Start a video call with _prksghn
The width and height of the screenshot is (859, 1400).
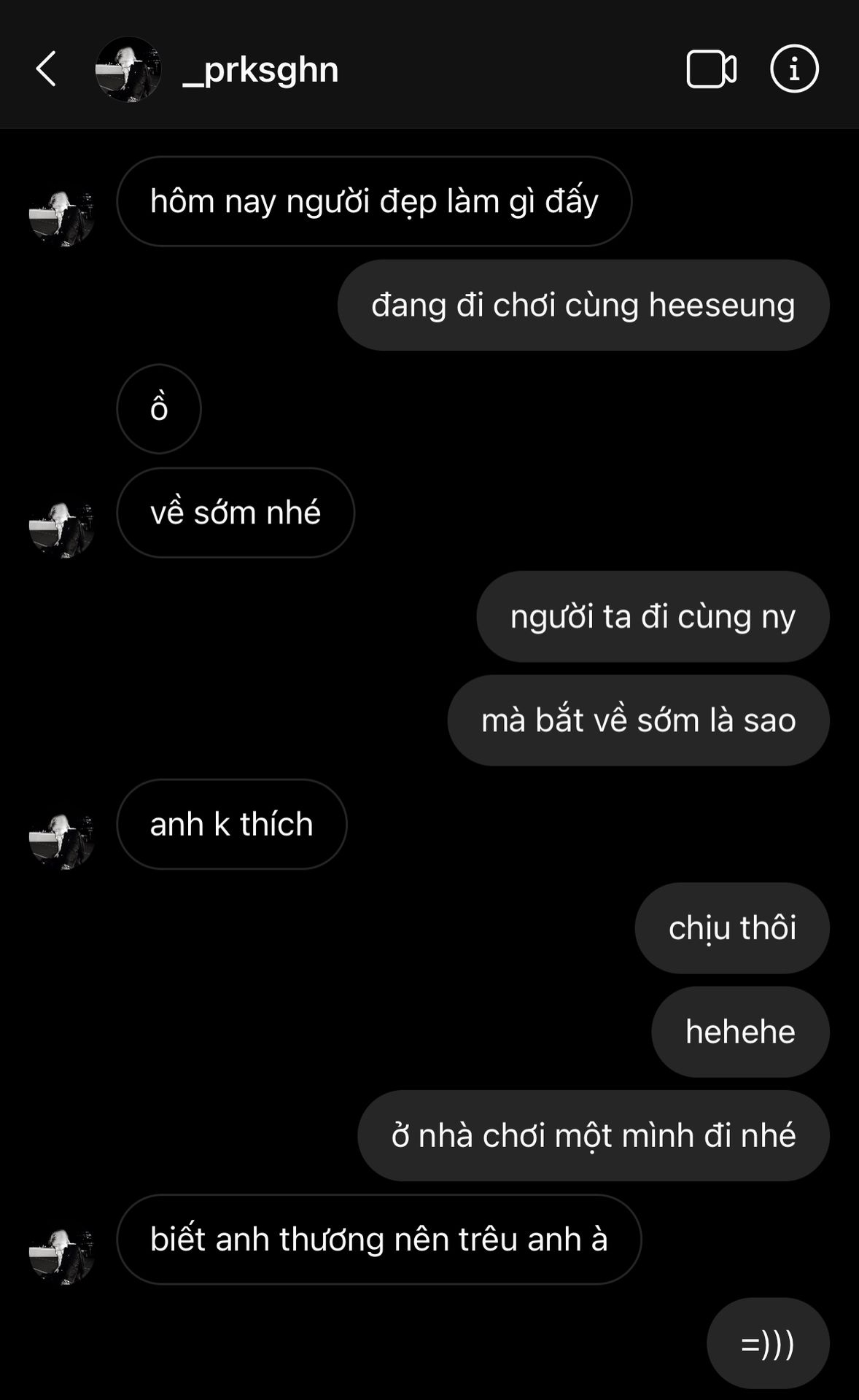711,69
